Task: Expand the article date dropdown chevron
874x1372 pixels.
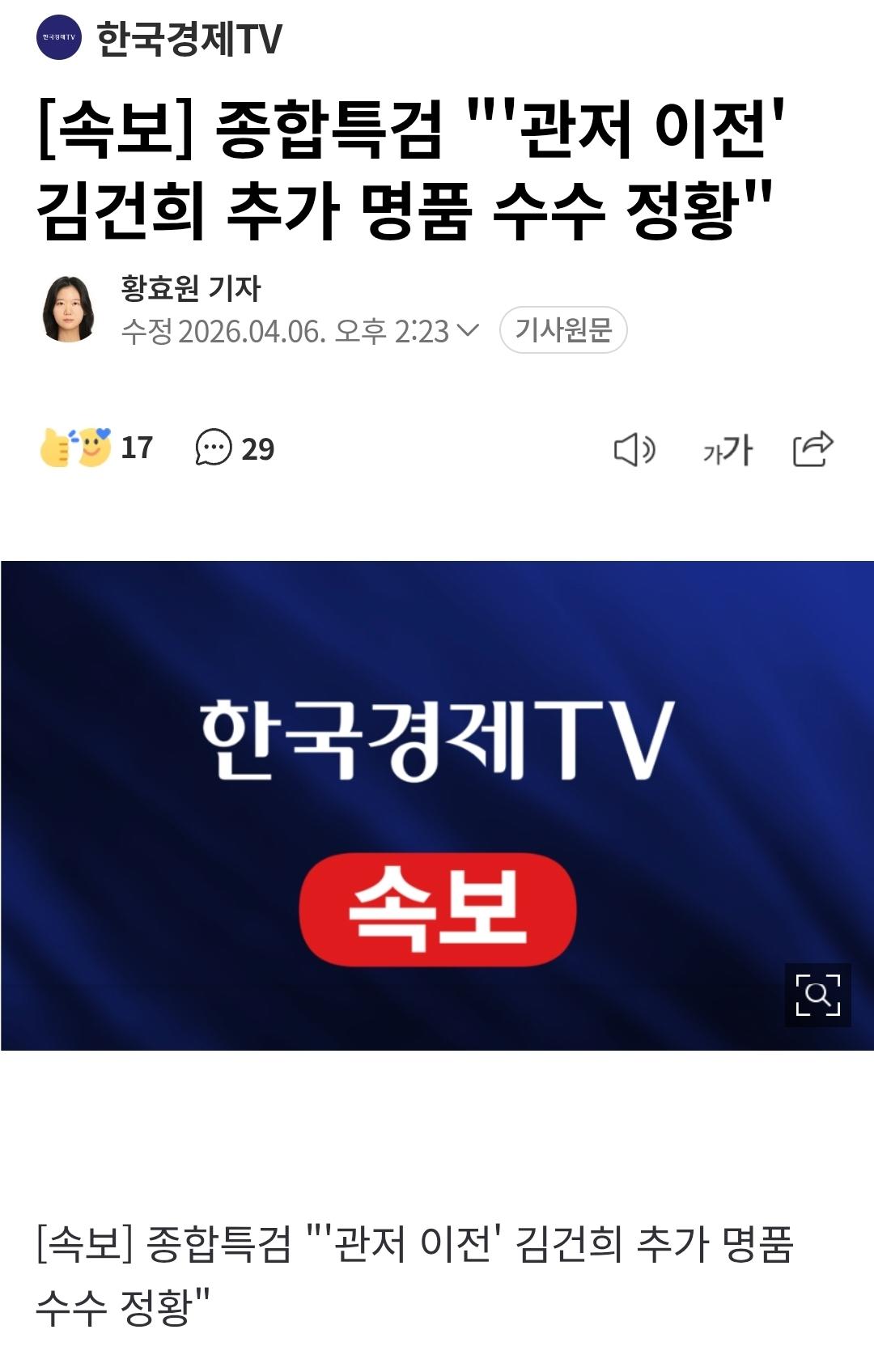Action: 468,330
